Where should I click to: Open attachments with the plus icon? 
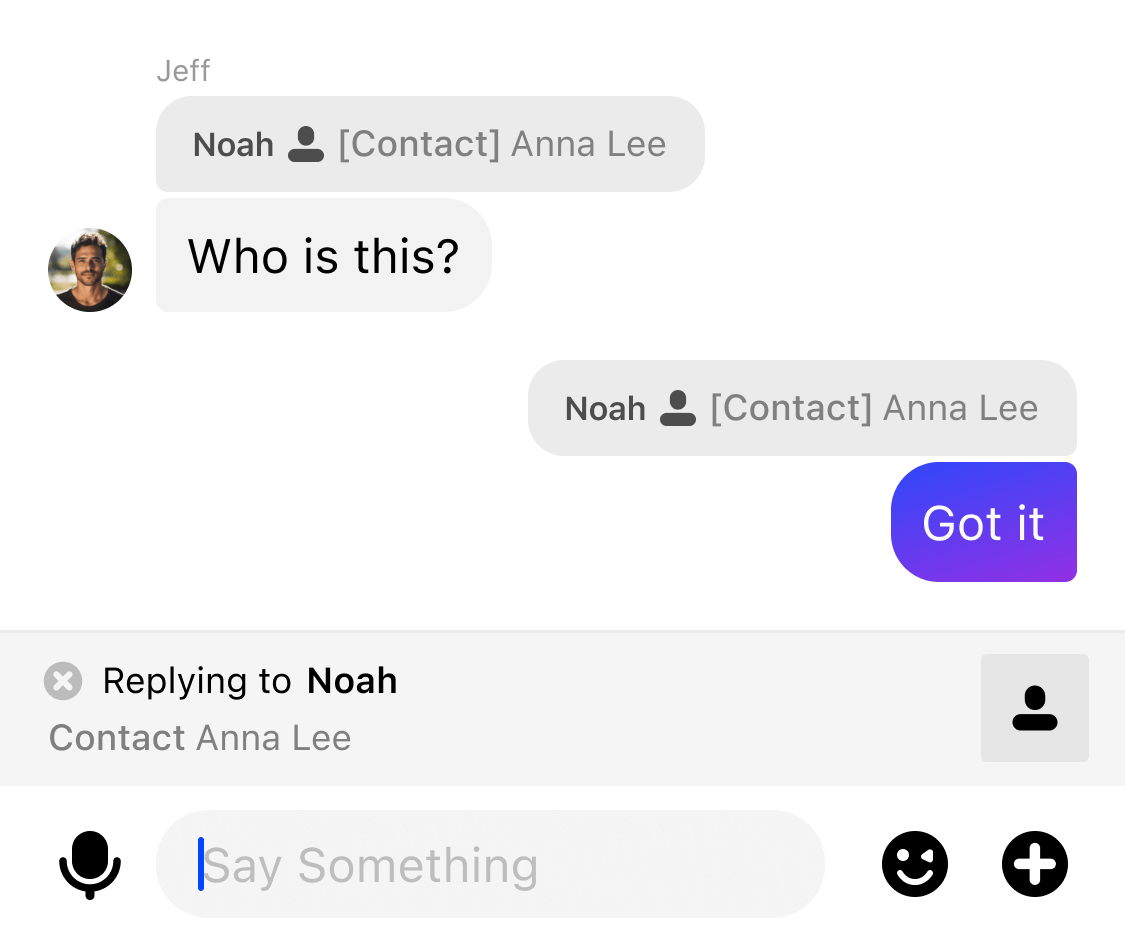pyautogui.click(x=1034, y=864)
